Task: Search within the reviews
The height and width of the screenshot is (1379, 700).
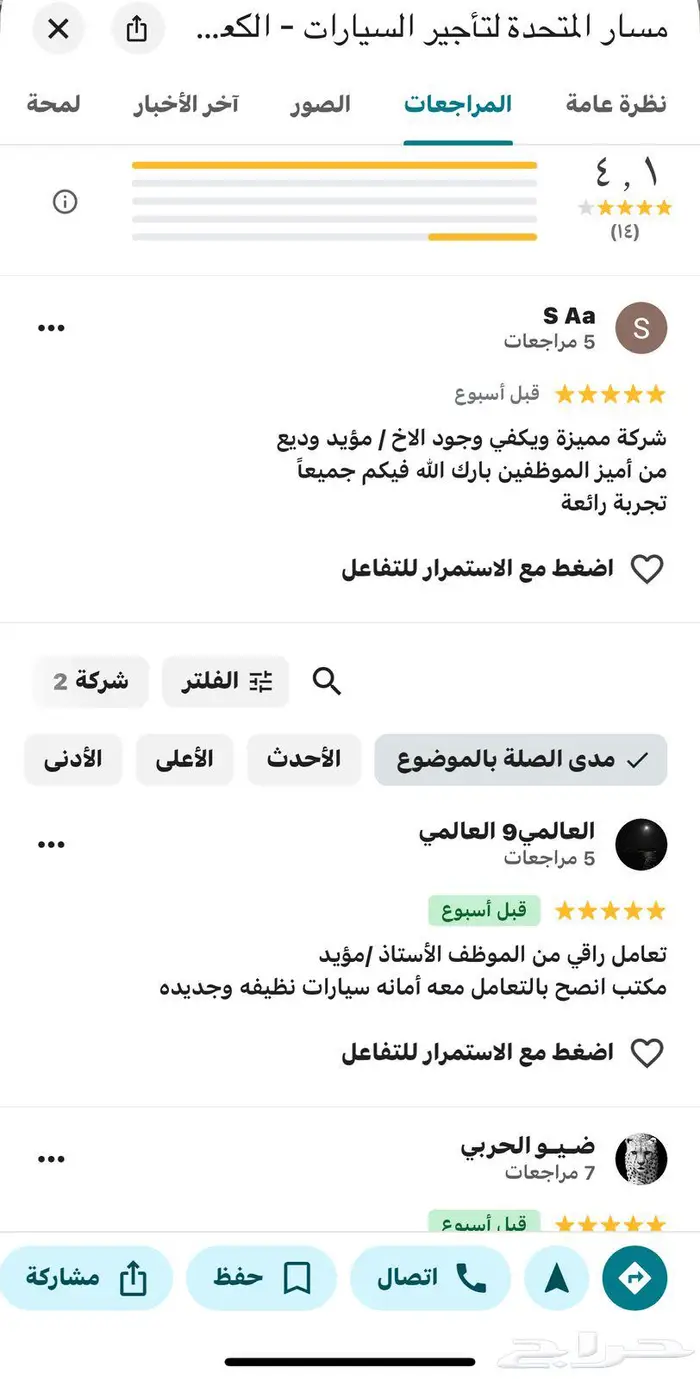Action: 327,681
